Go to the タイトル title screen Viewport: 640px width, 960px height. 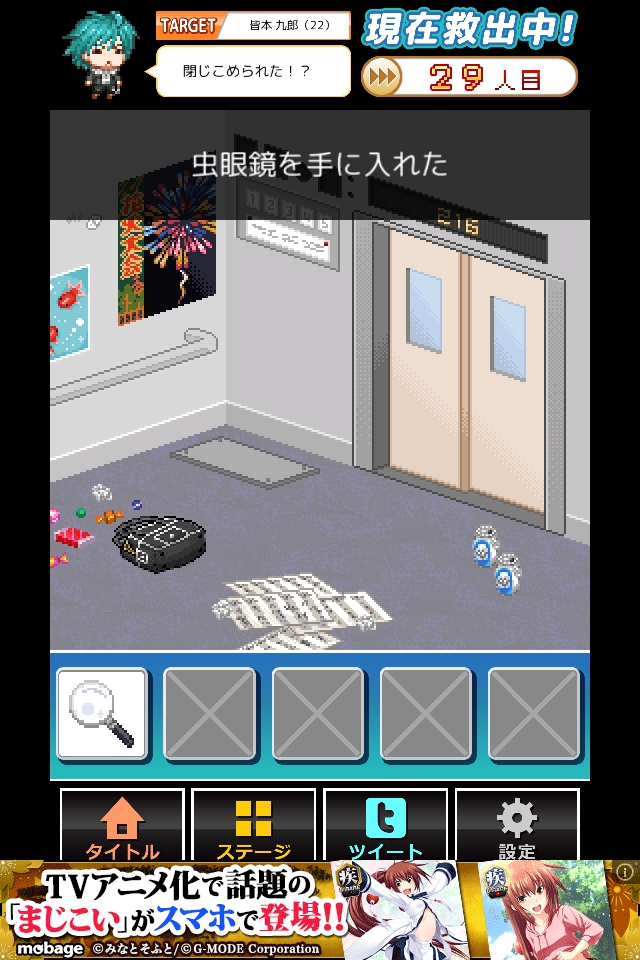122,826
